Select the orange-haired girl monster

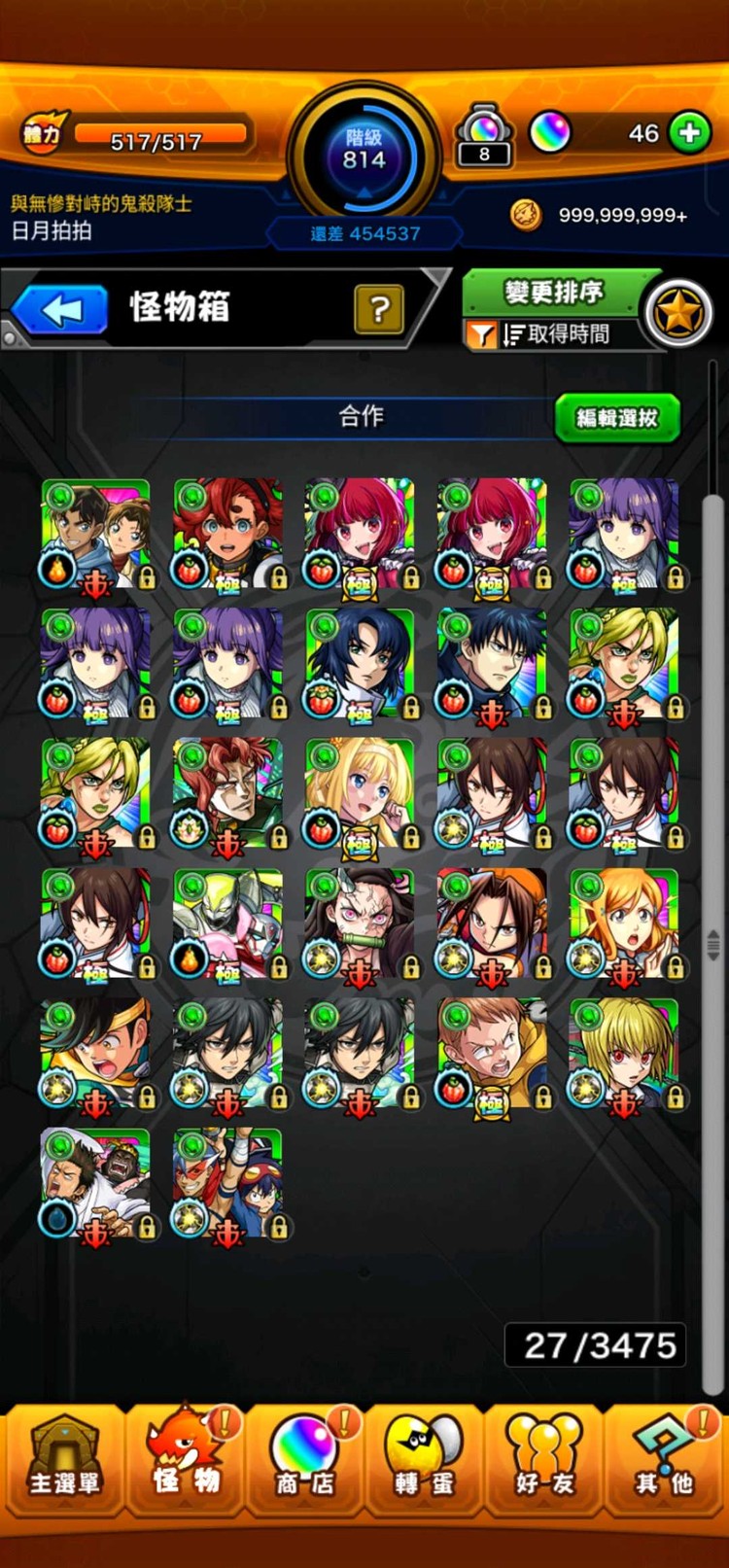[624, 923]
